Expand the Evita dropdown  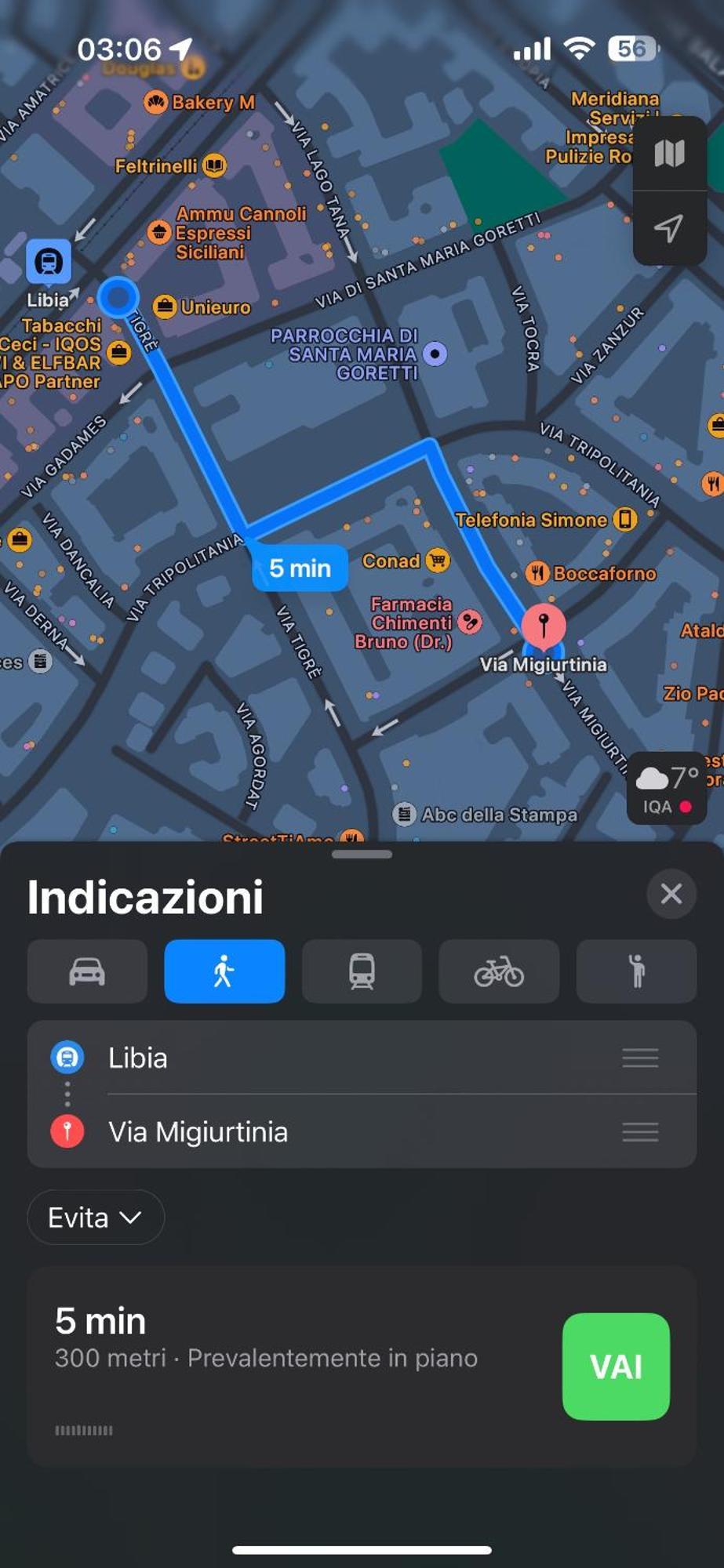[96, 1218]
